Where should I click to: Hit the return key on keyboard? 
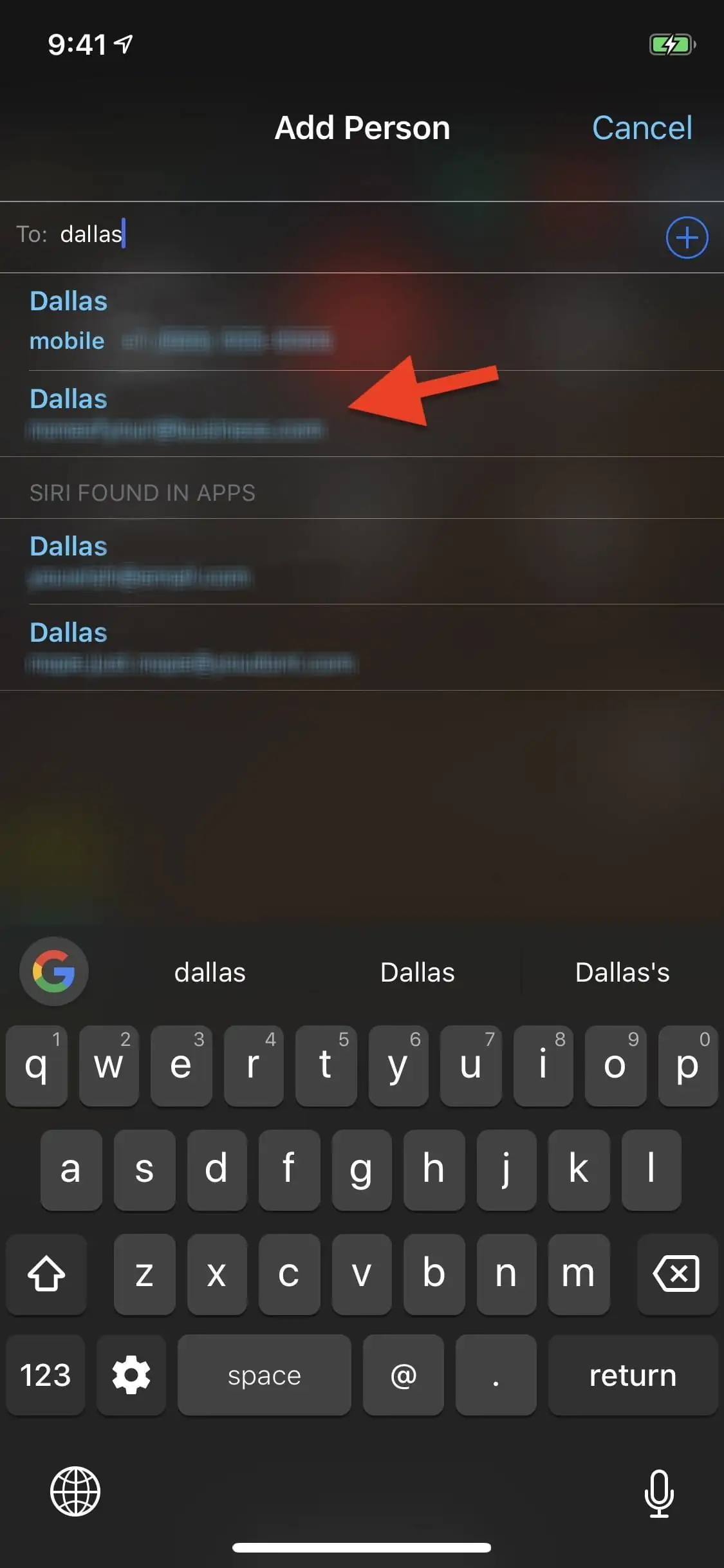coord(633,1376)
